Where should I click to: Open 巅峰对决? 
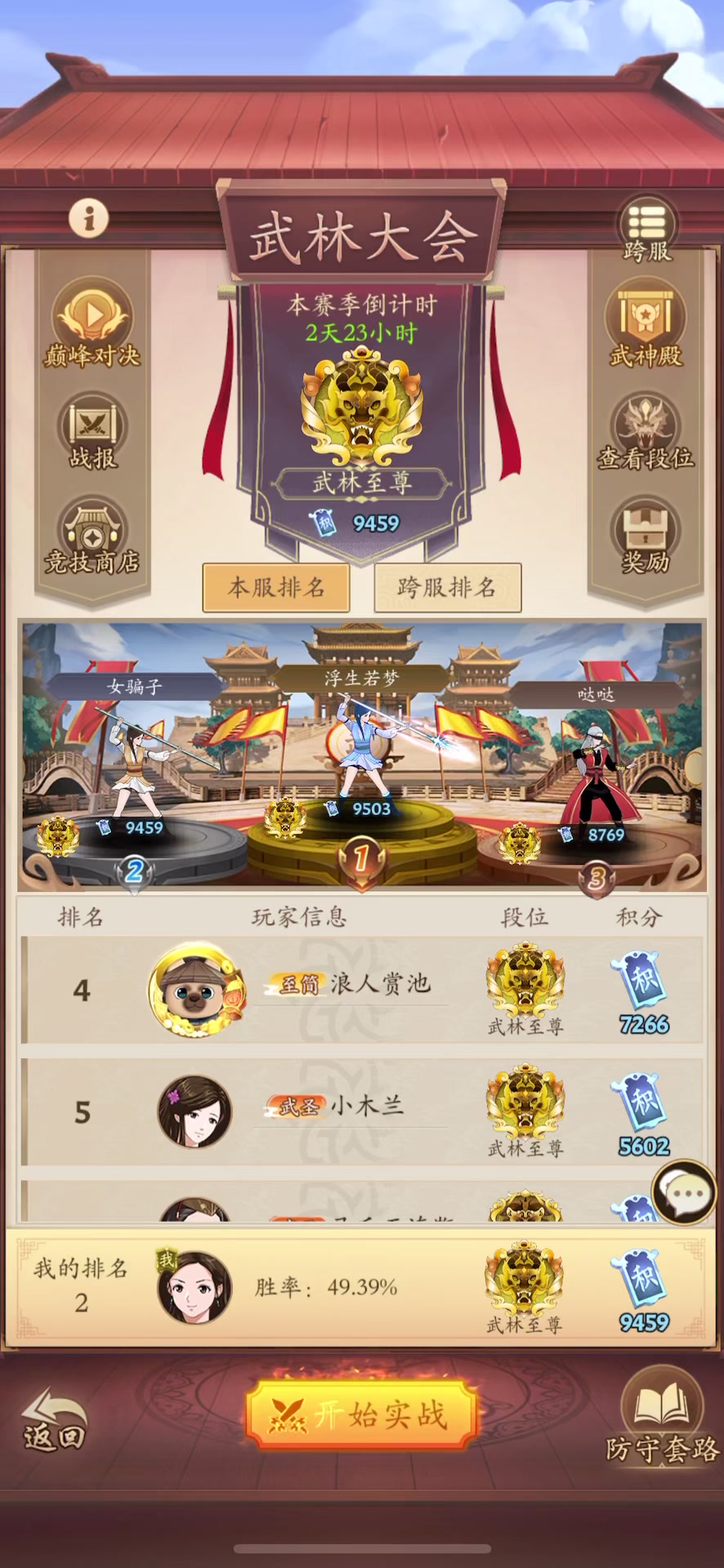(92, 323)
